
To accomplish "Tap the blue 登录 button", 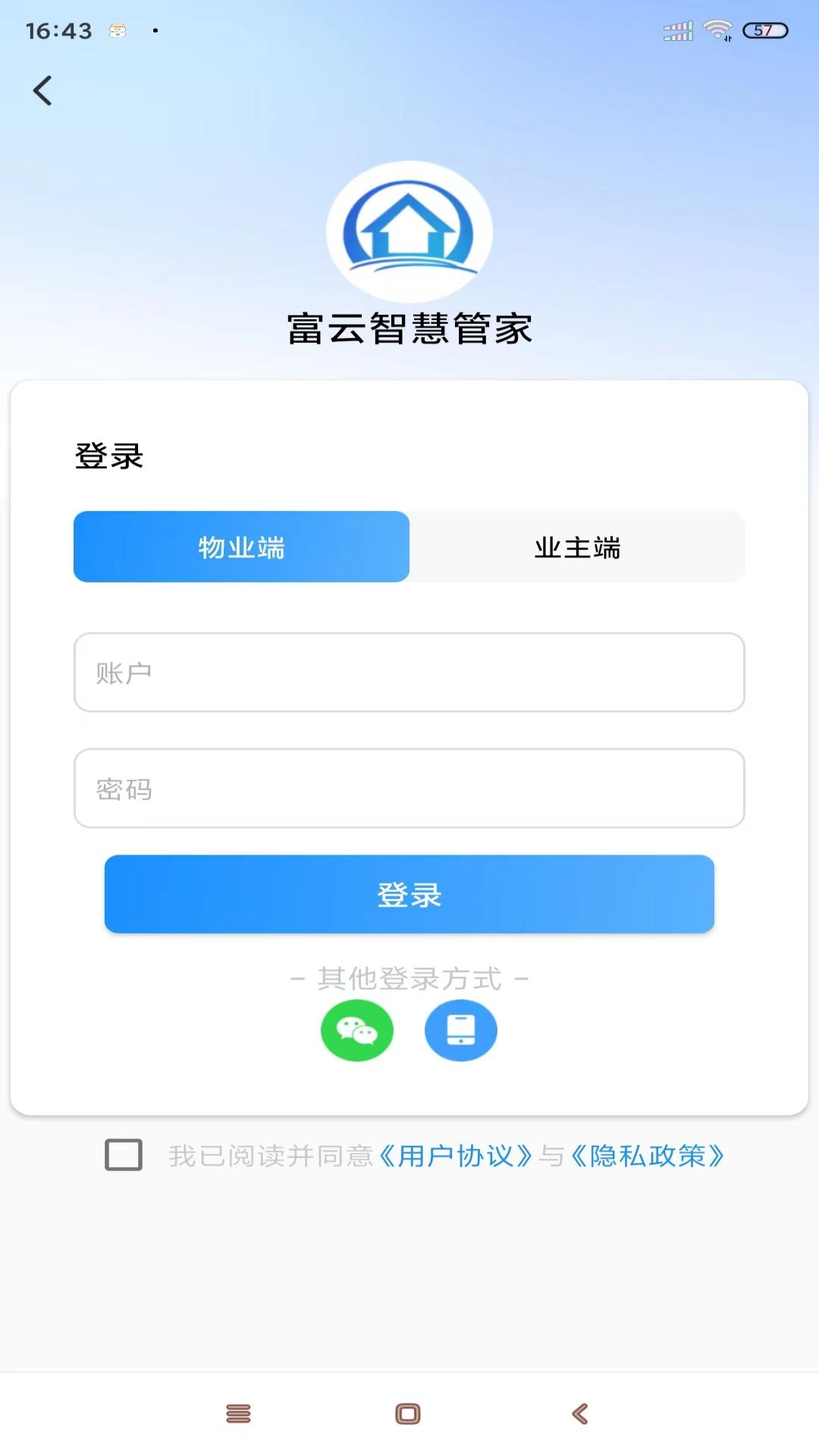I will click(409, 894).
